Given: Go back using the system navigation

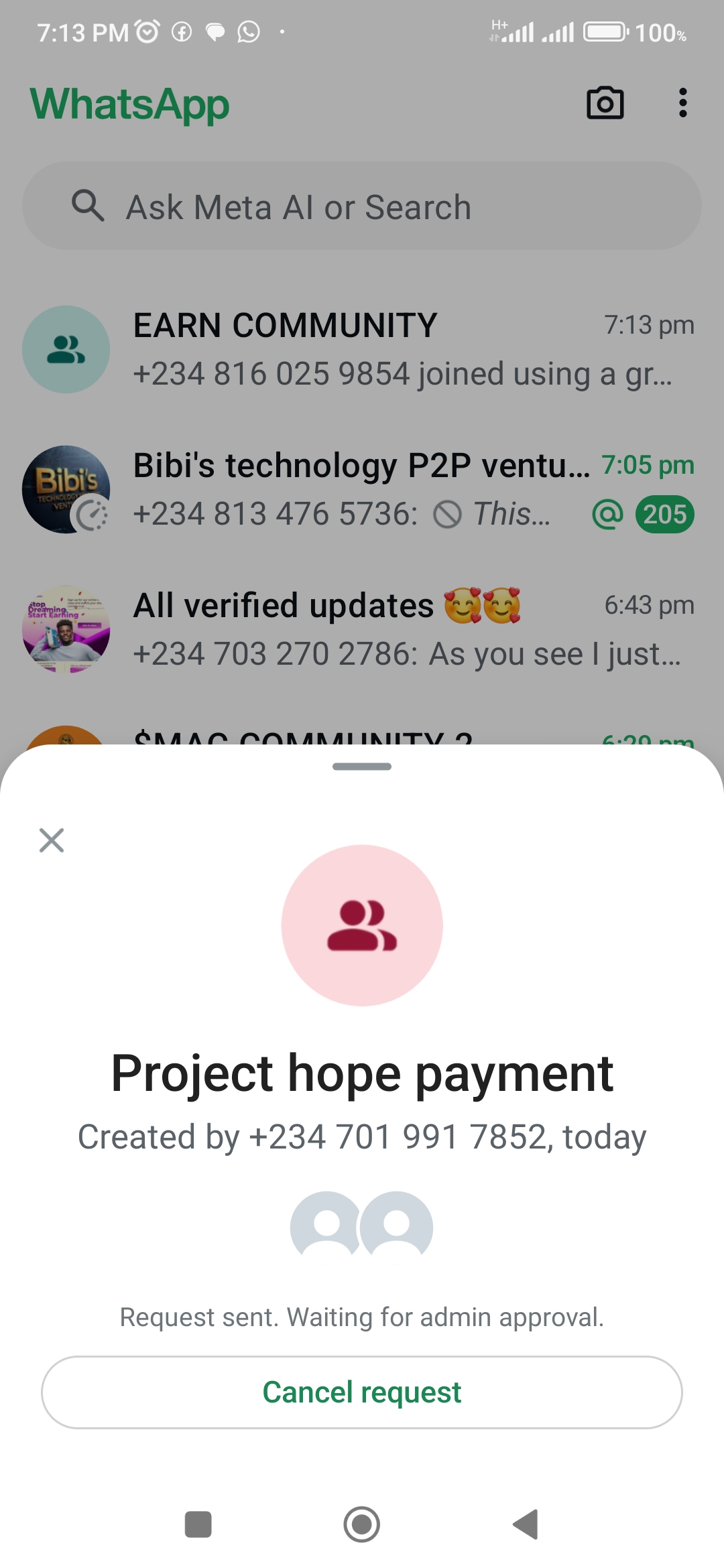Looking at the screenshot, I should [x=526, y=1524].
